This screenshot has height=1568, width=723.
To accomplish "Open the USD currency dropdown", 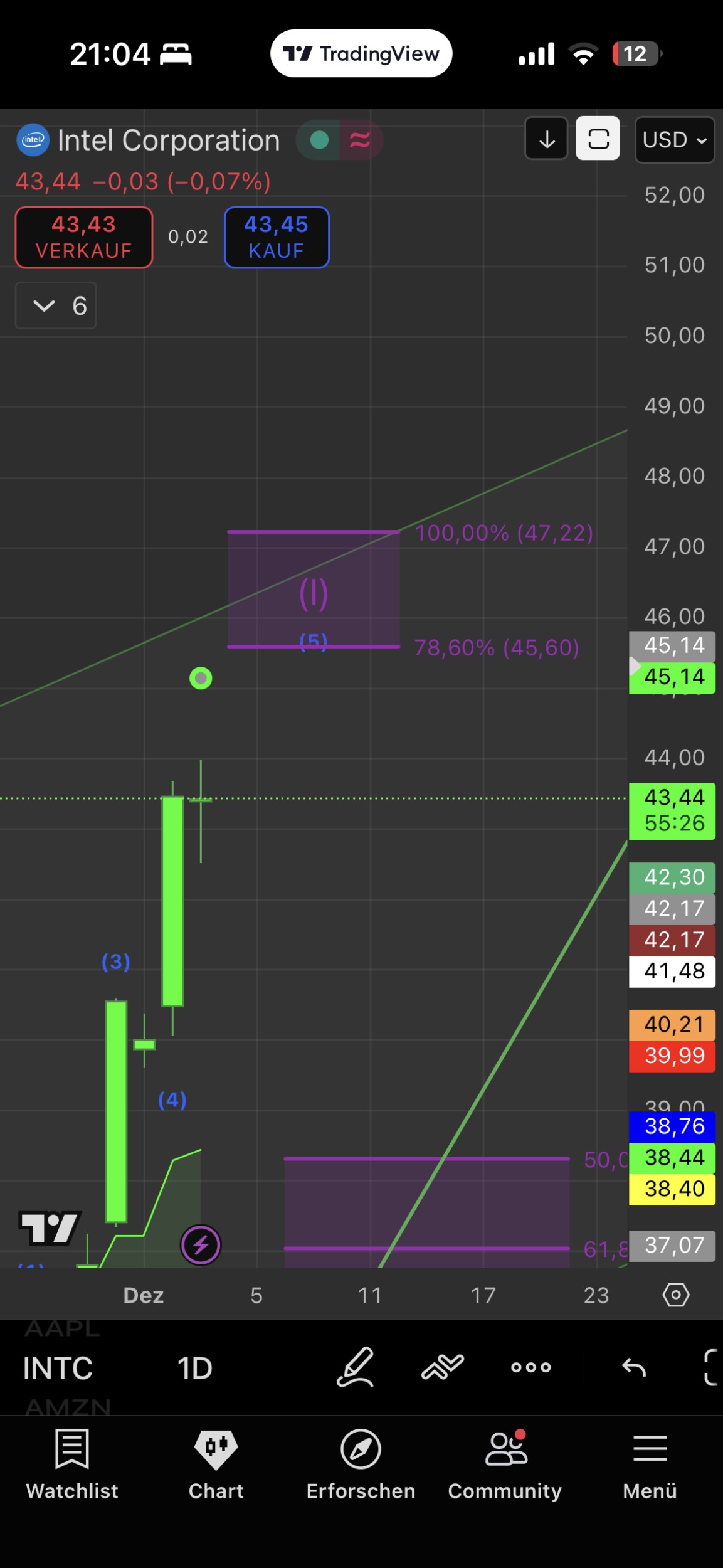I will [x=674, y=139].
